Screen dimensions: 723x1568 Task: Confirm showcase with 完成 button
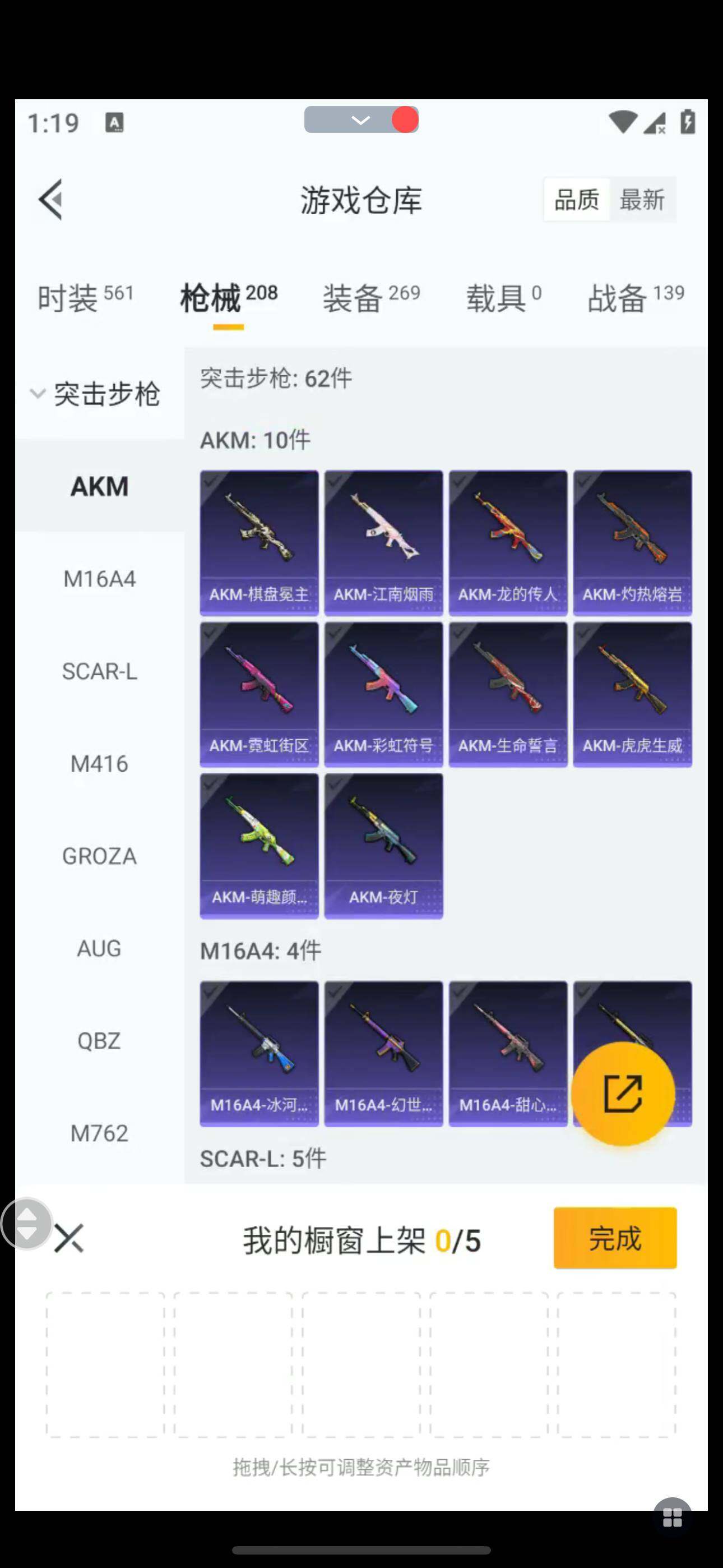(615, 1238)
